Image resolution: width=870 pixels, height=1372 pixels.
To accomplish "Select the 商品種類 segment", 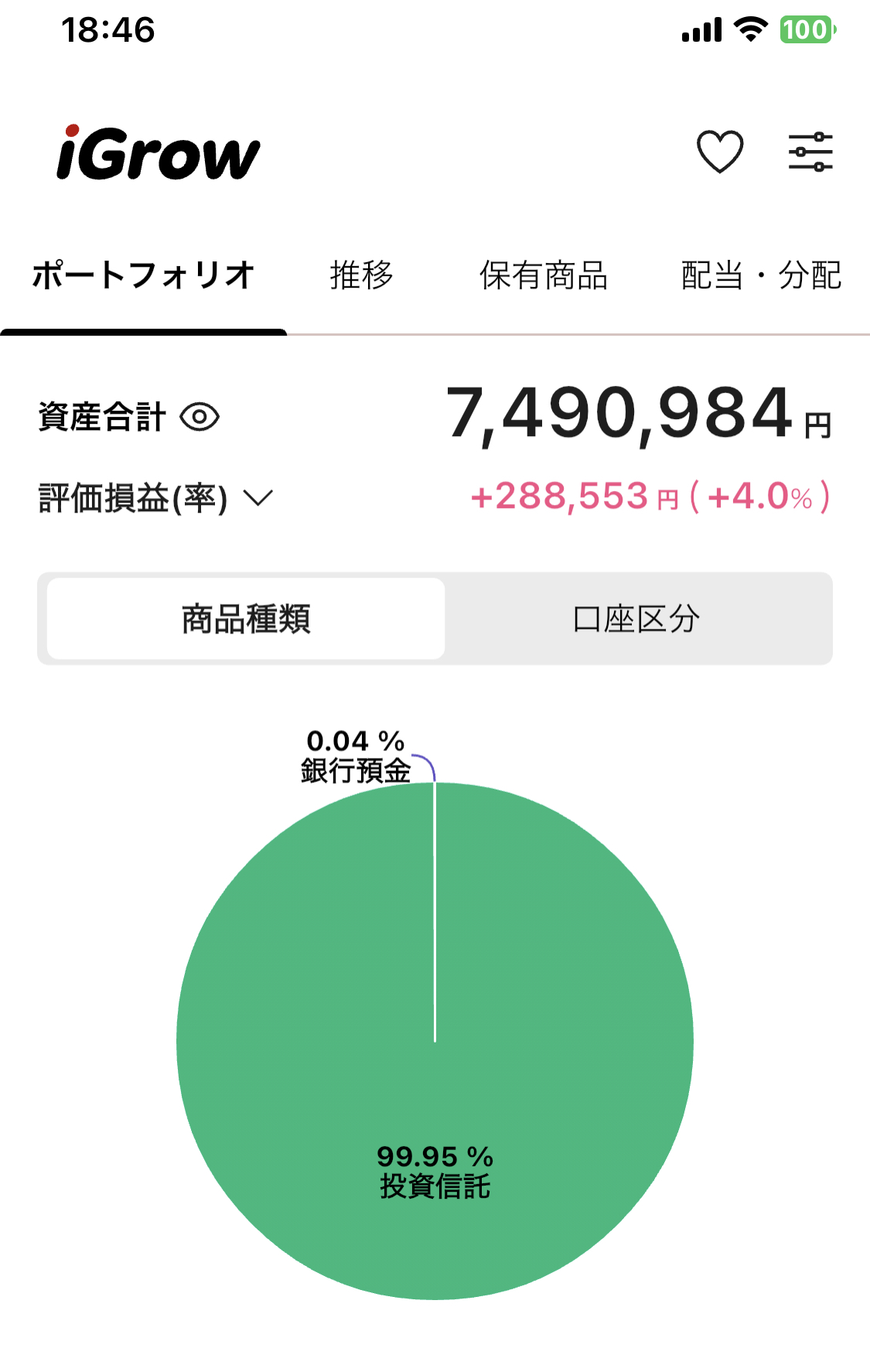I will (x=246, y=619).
